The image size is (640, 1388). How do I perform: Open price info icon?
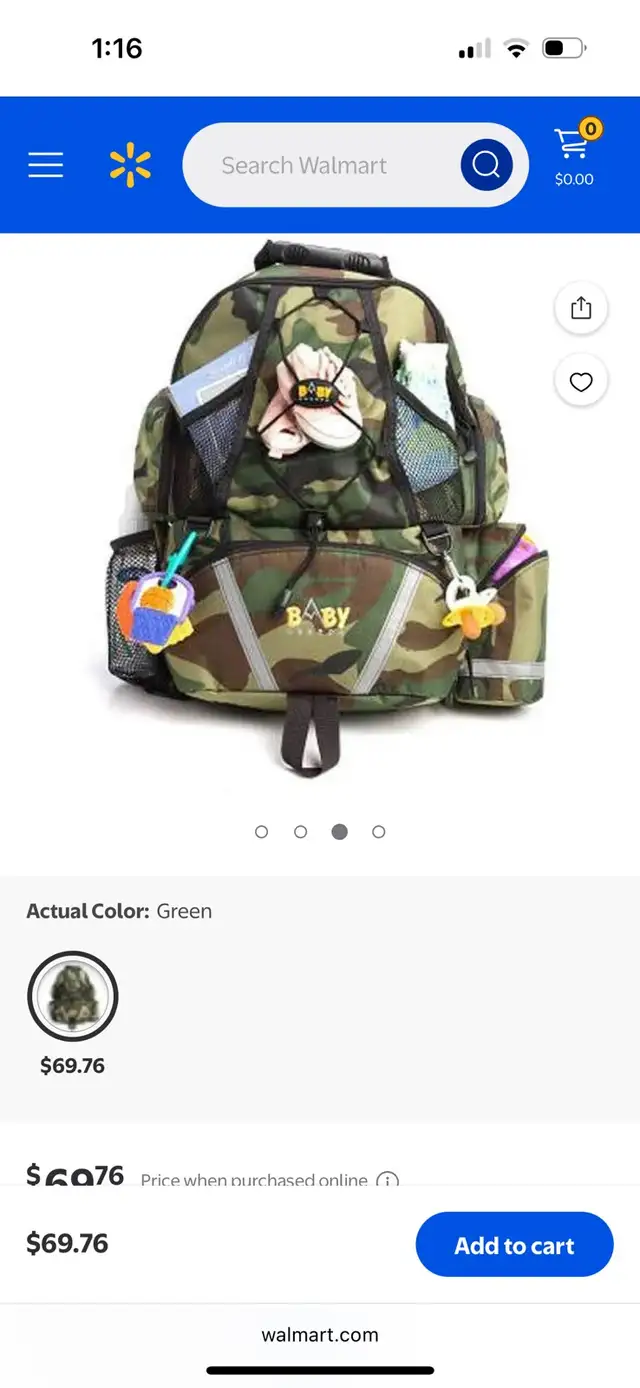pos(387,1180)
